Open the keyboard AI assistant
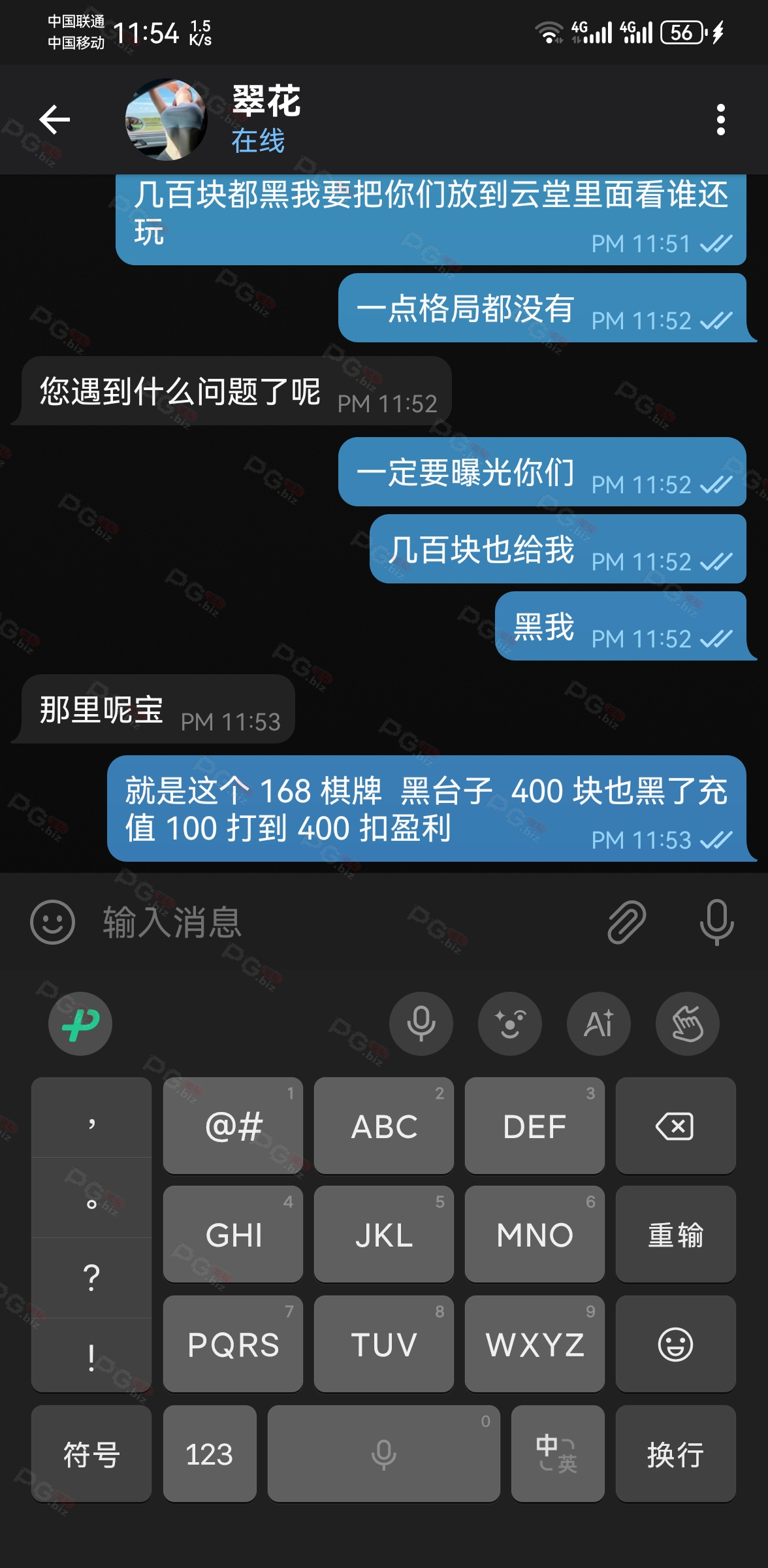This screenshot has width=768, height=1568. click(x=599, y=1024)
